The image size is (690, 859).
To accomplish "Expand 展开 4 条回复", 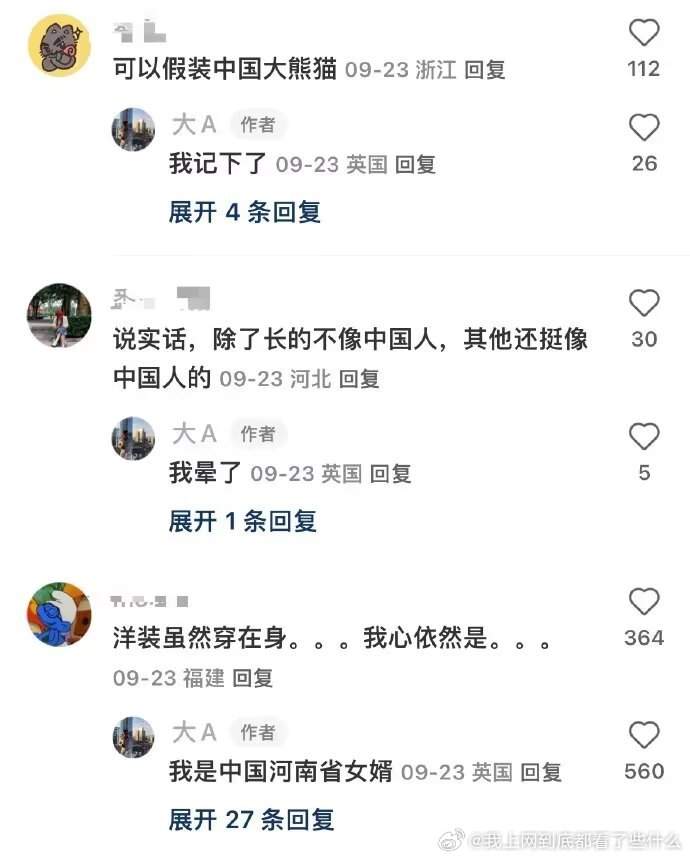I will coord(245,212).
